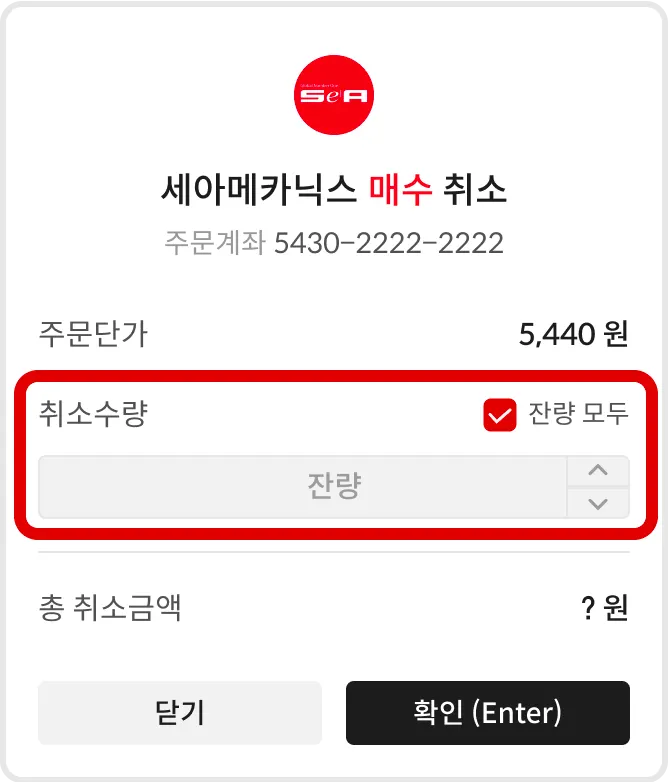This screenshot has height=782, width=668.
Task: Close the dialog with 닫기
Action: [x=180, y=713]
